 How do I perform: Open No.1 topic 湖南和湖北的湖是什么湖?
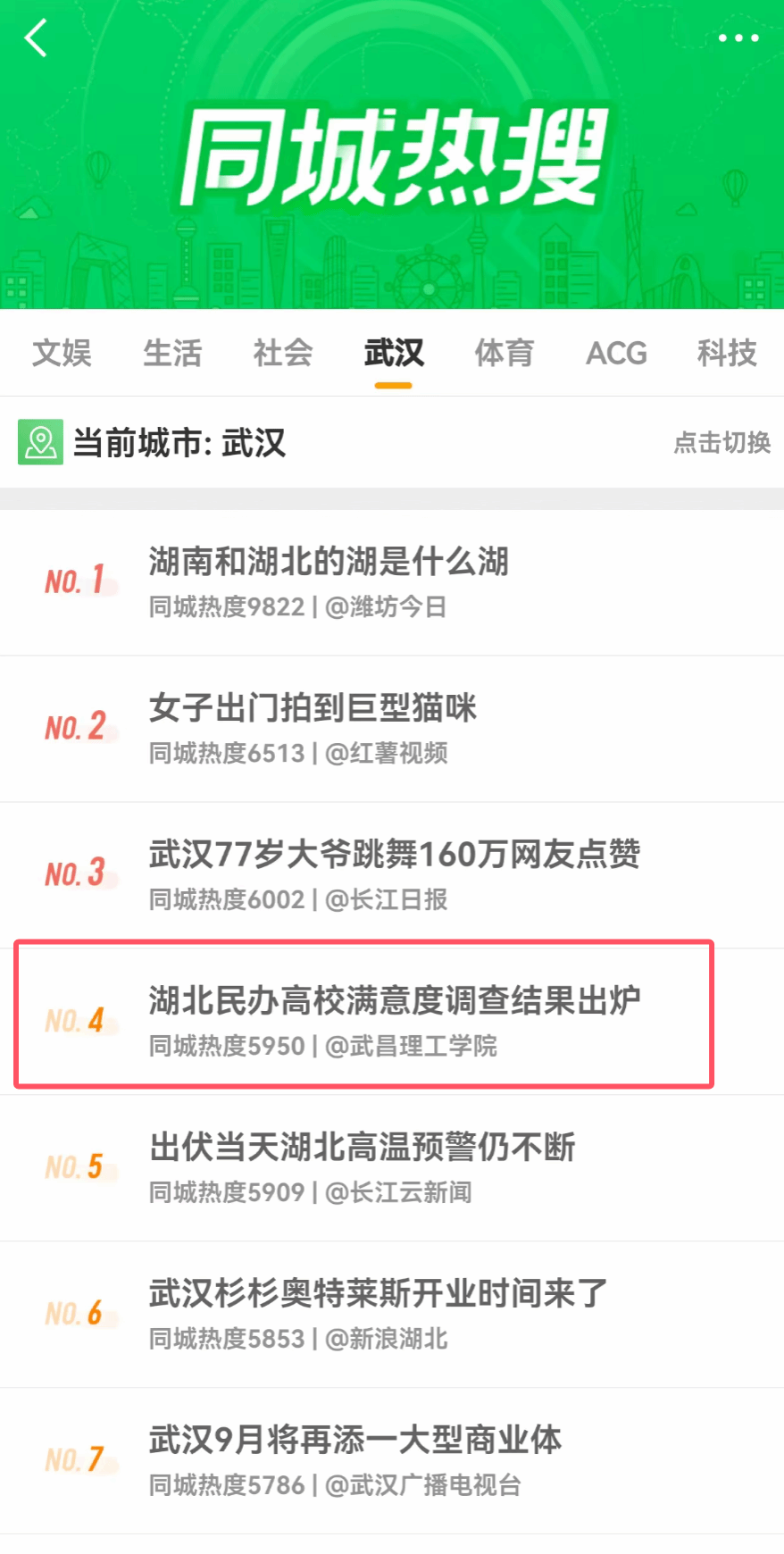pyautogui.click(x=329, y=563)
